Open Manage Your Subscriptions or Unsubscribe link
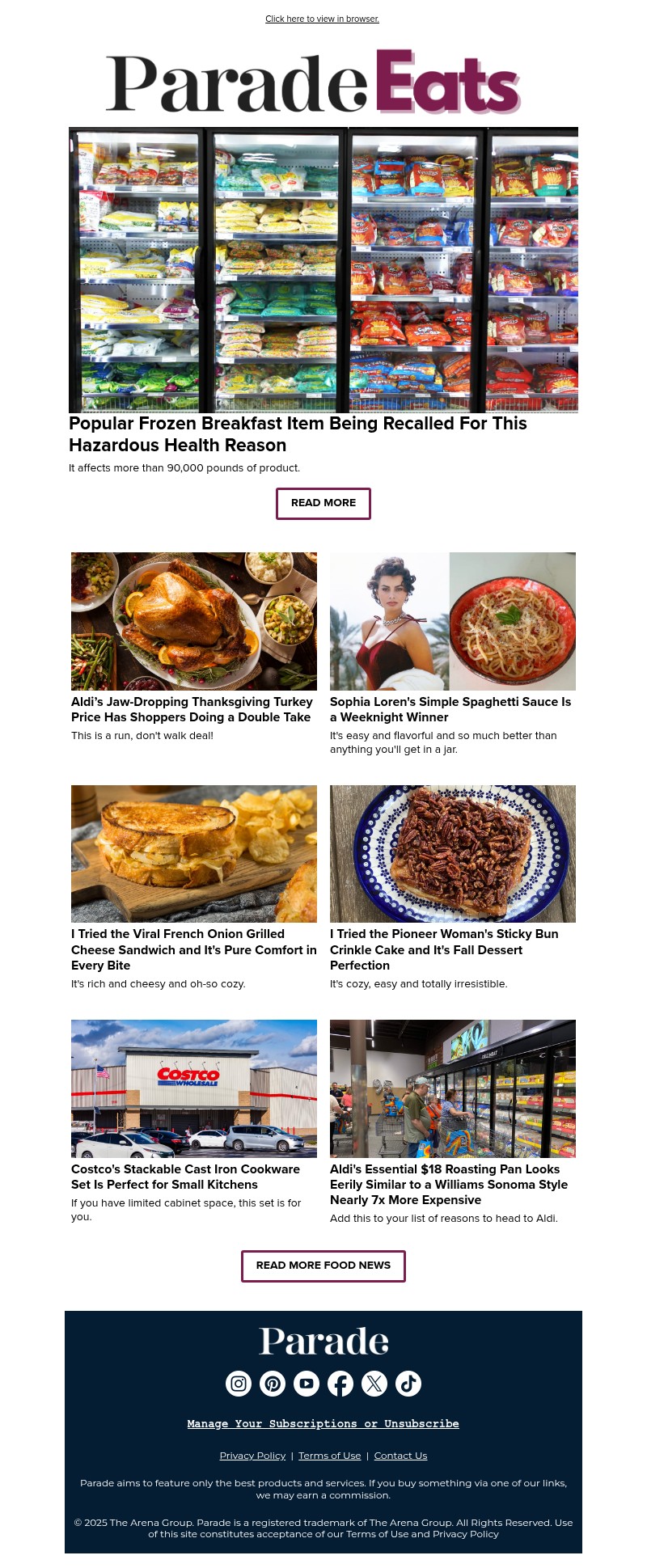647x1568 pixels. pos(323,1424)
